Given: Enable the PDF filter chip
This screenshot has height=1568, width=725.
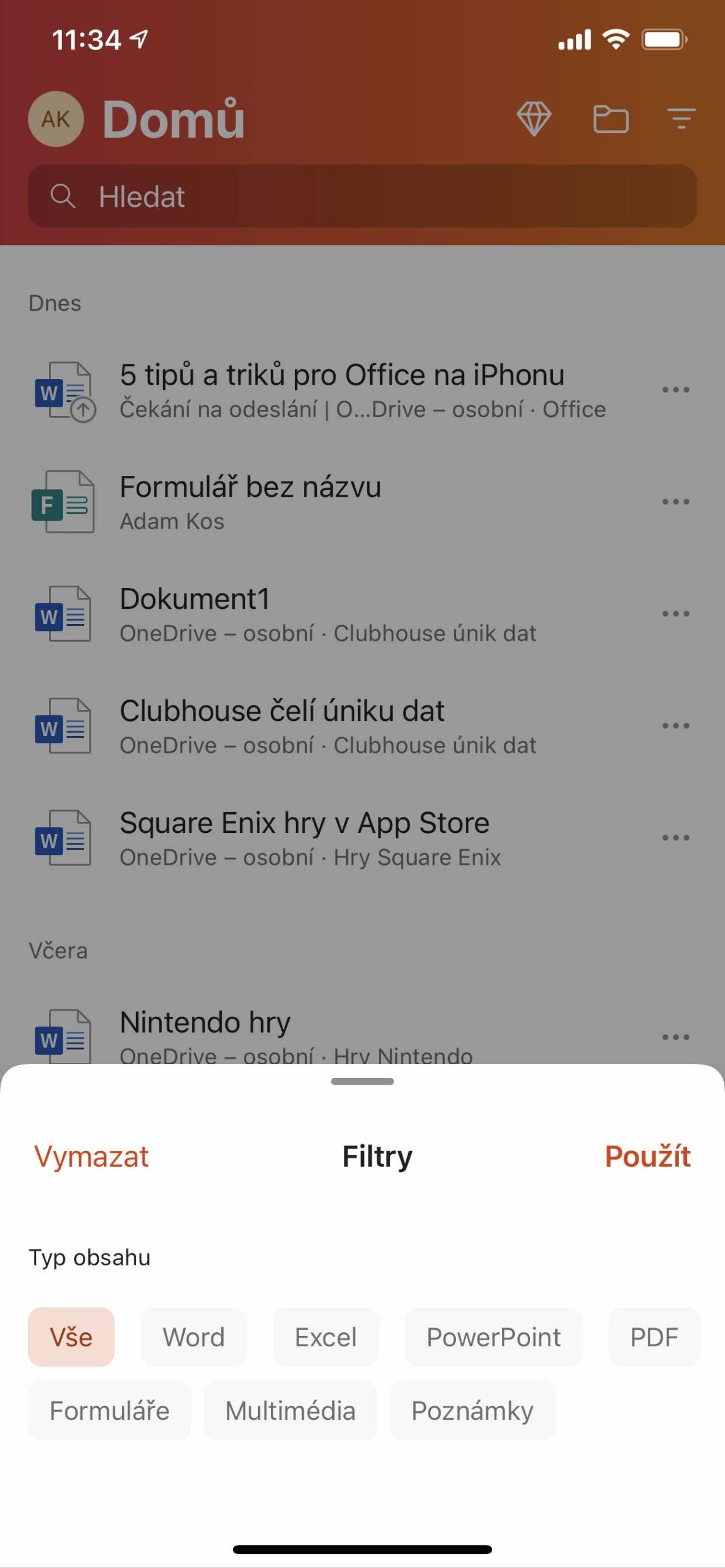Looking at the screenshot, I should pos(654,1336).
